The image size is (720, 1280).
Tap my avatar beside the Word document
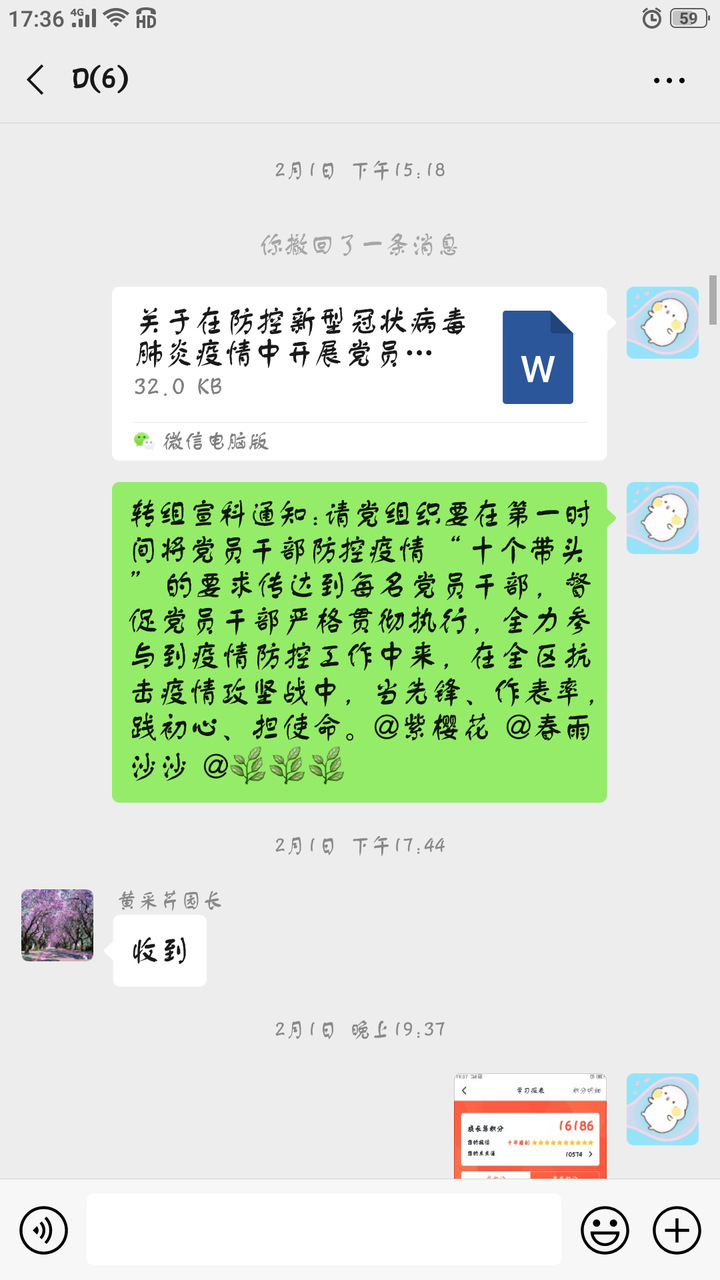coord(662,323)
